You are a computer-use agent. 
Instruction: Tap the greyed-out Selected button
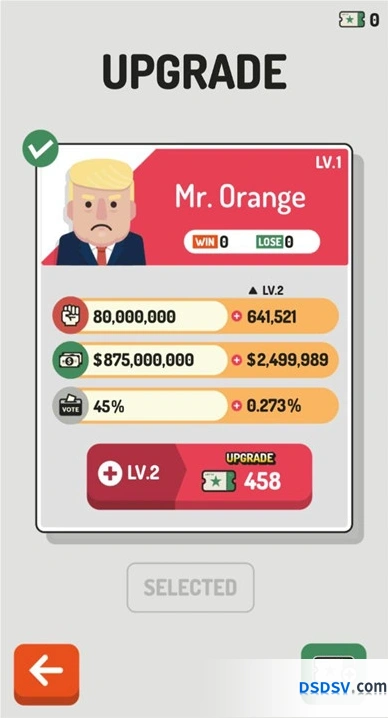190,587
